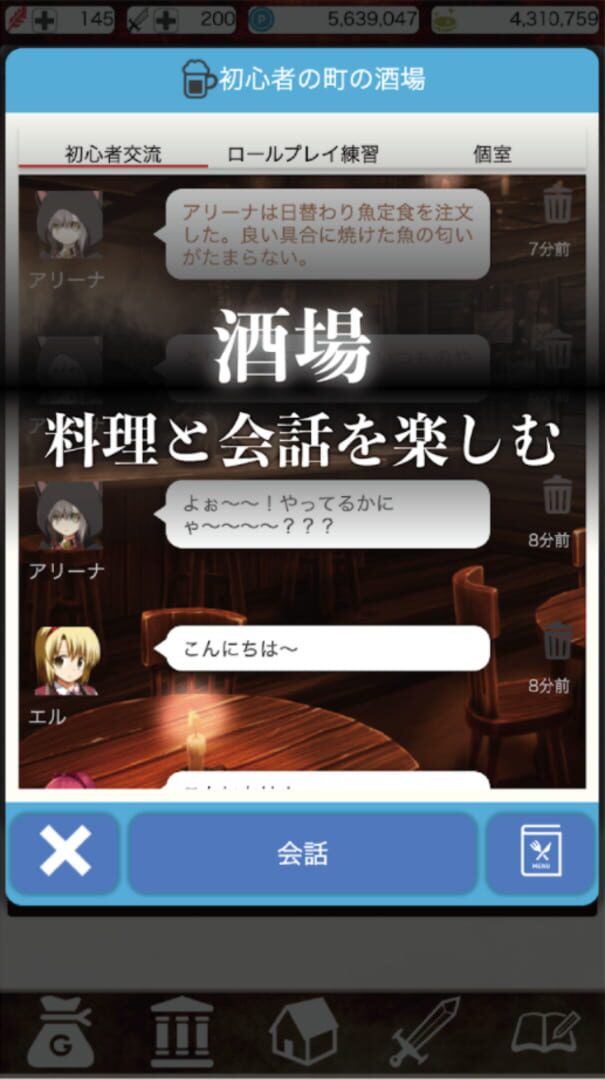Open the 個室 tab

pyautogui.click(x=491, y=154)
